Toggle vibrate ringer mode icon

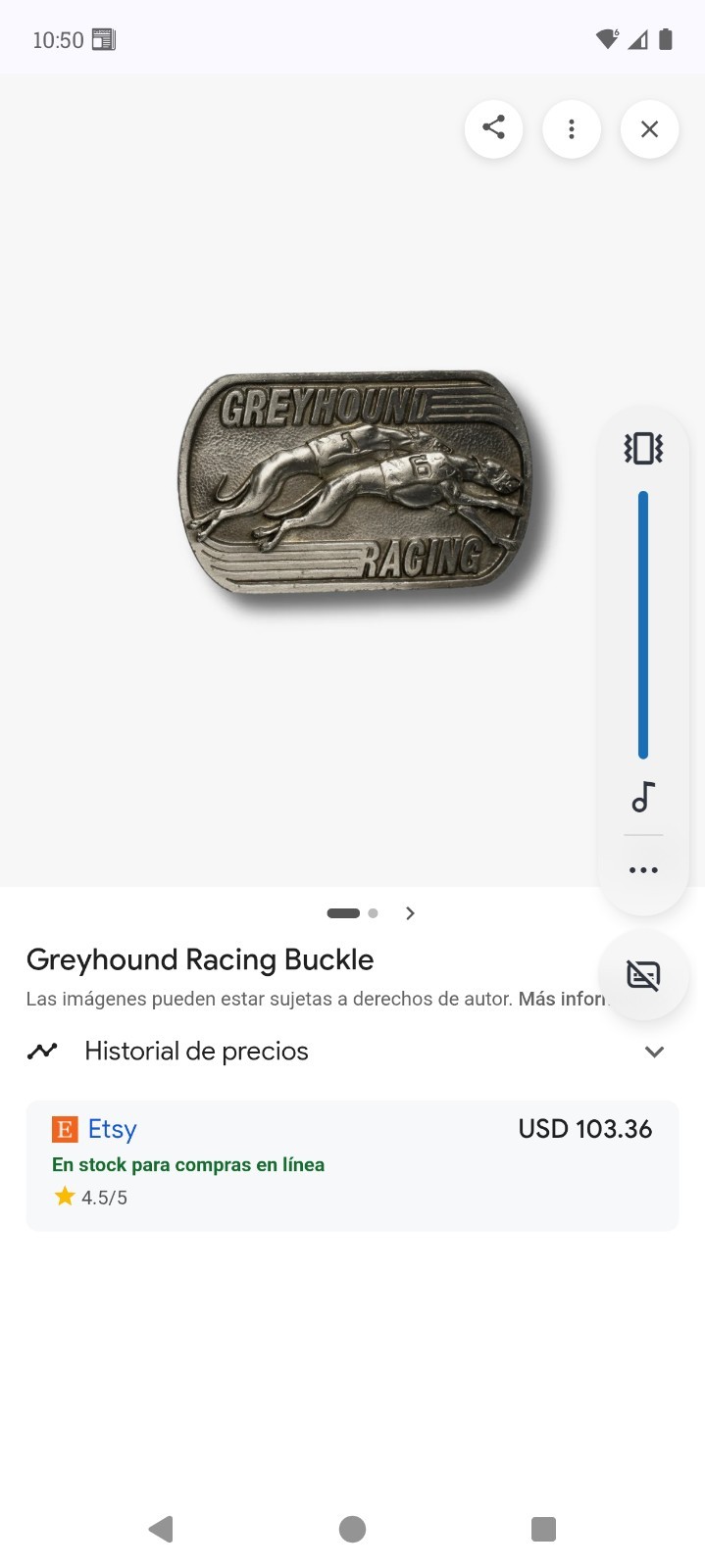click(x=643, y=449)
